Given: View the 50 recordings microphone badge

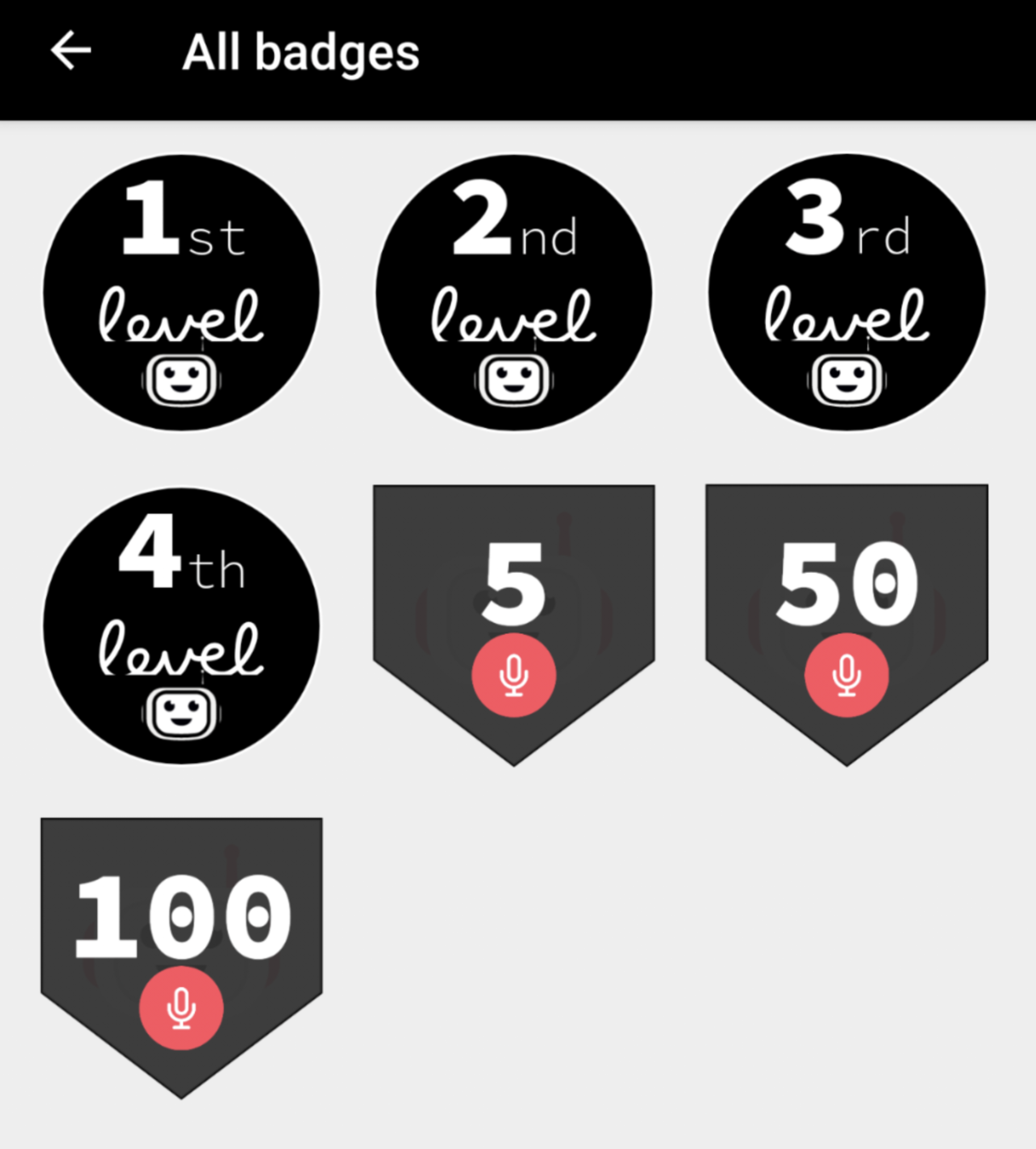Looking at the screenshot, I should (847, 614).
